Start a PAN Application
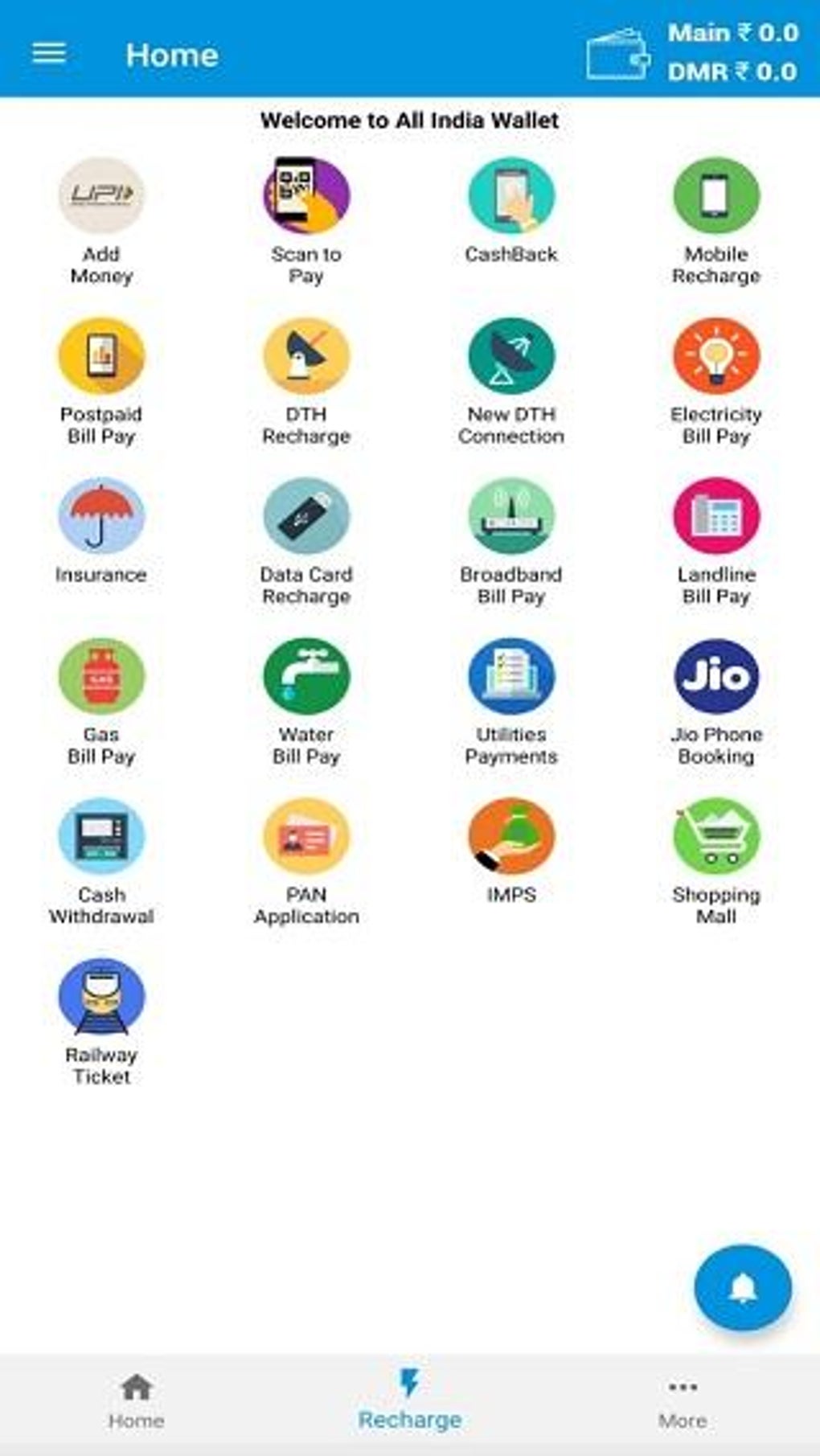This screenshot has height=1456, width=820. 306,836
